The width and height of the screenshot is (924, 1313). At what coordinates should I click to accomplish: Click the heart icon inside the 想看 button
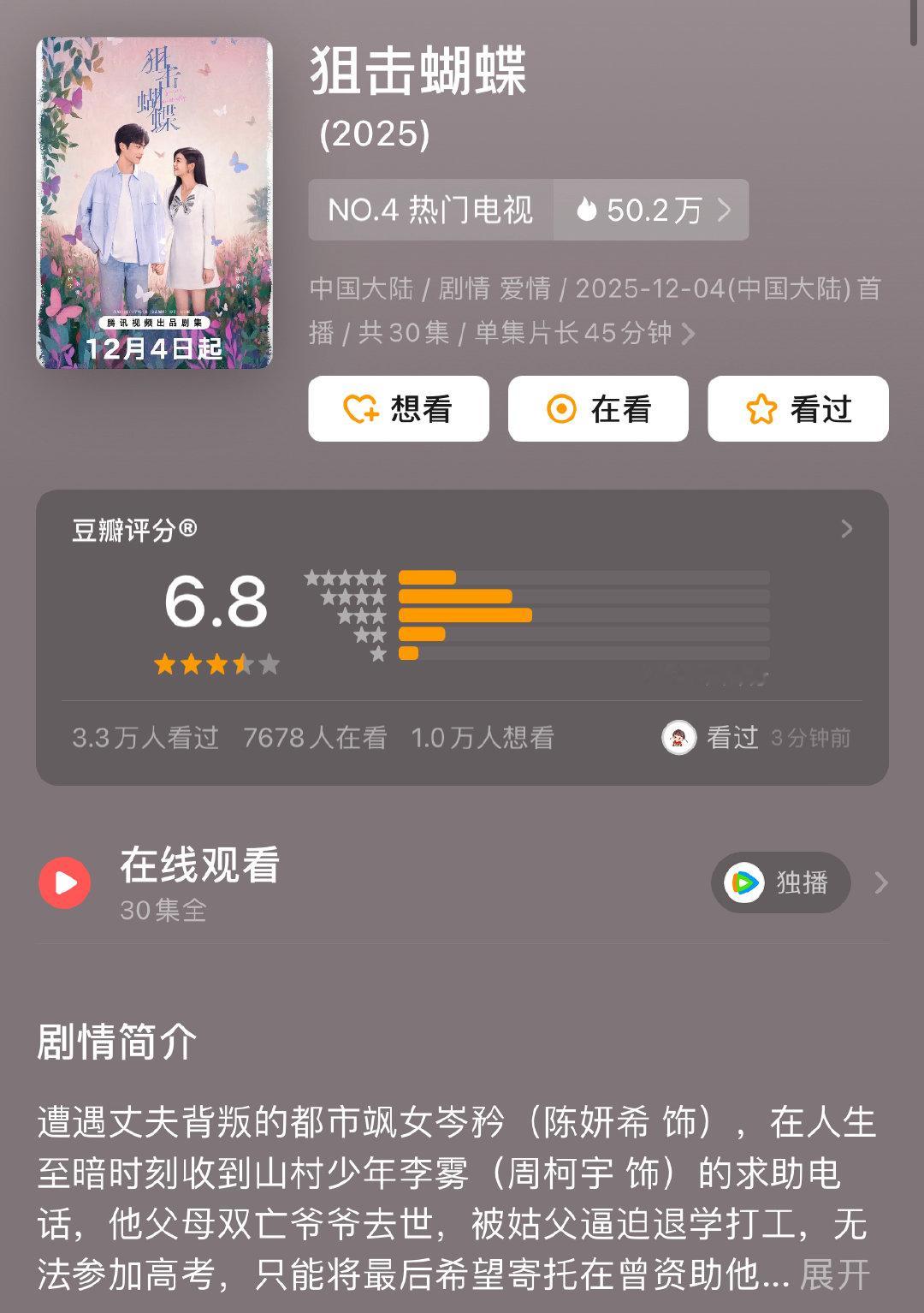tap(358, 409)
